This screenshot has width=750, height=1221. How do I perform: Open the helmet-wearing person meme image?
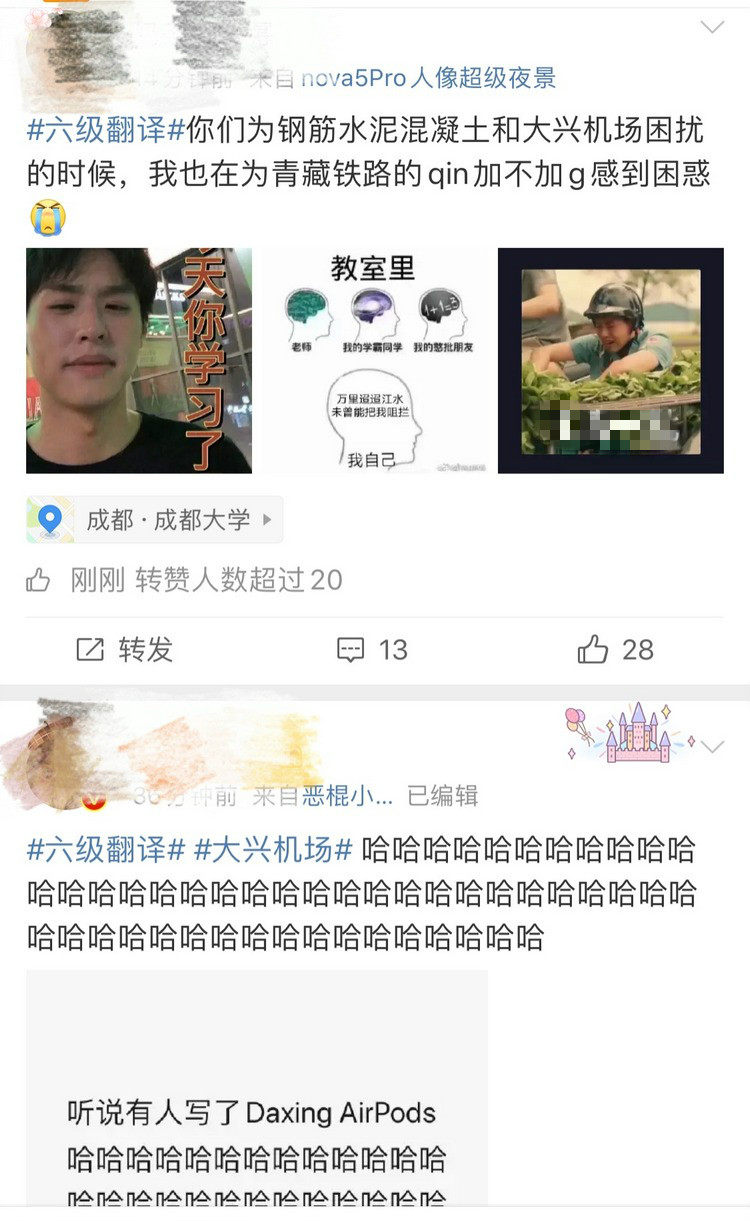point(610,361)
